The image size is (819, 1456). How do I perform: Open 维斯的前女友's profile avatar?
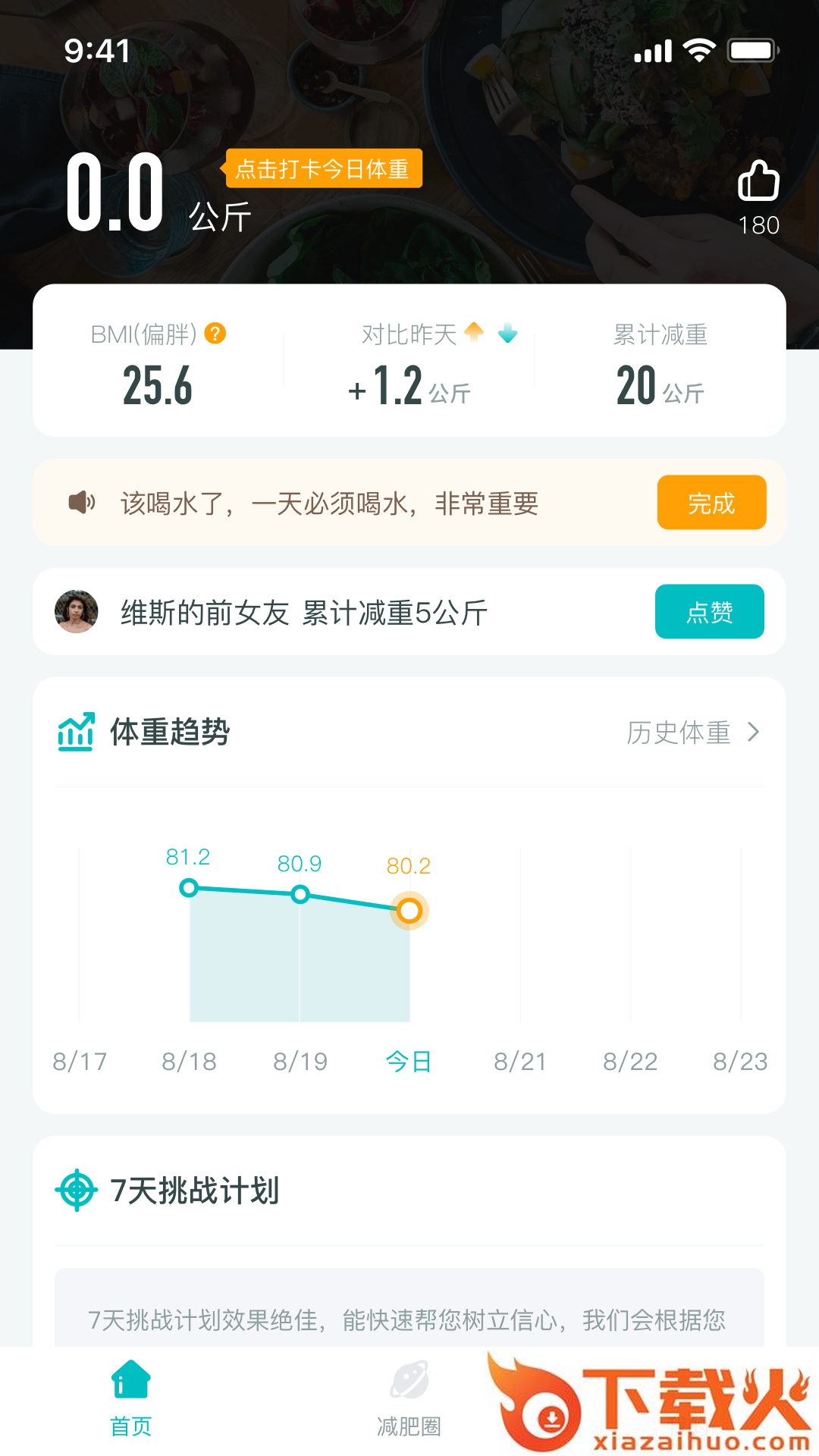tap(77, 612)
